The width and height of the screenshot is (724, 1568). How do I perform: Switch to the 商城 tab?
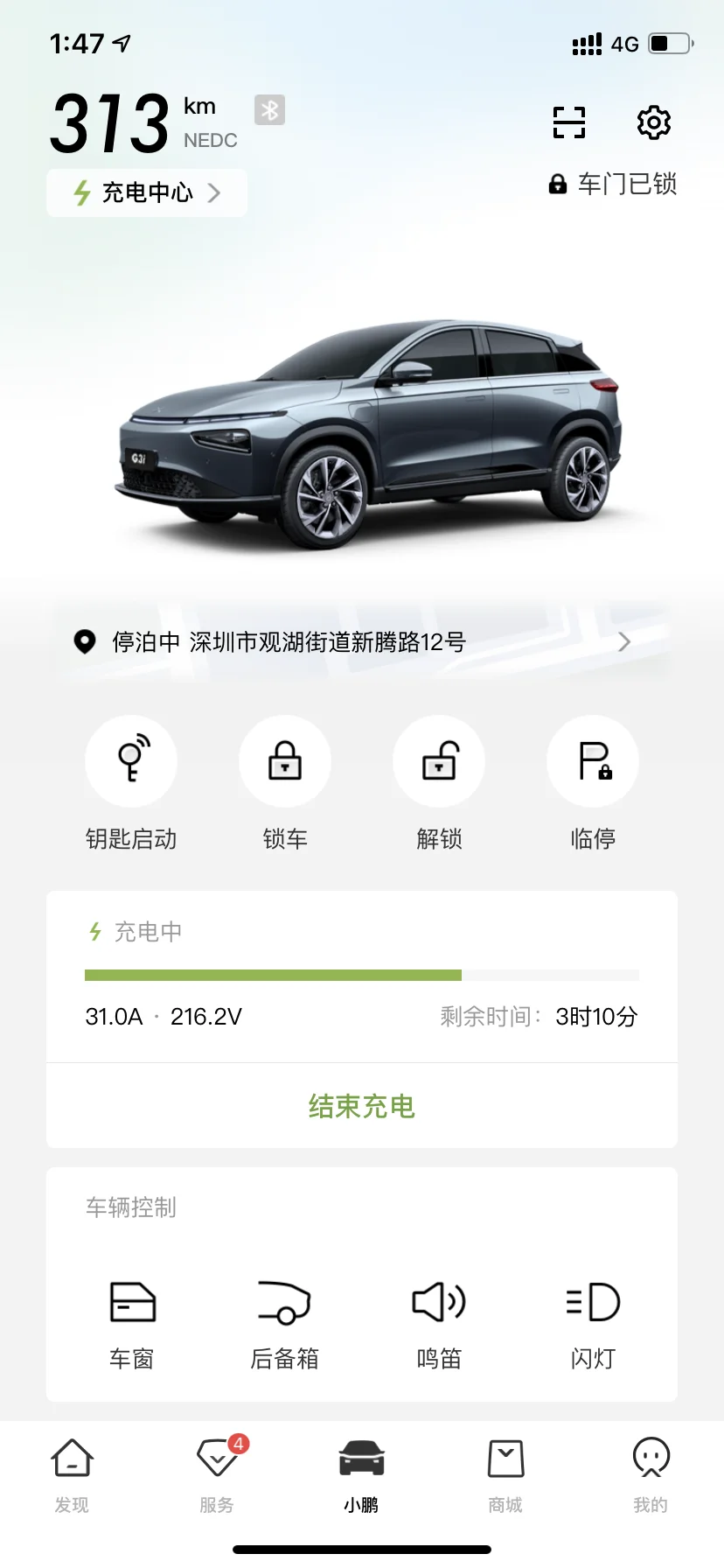(505, 1475)
